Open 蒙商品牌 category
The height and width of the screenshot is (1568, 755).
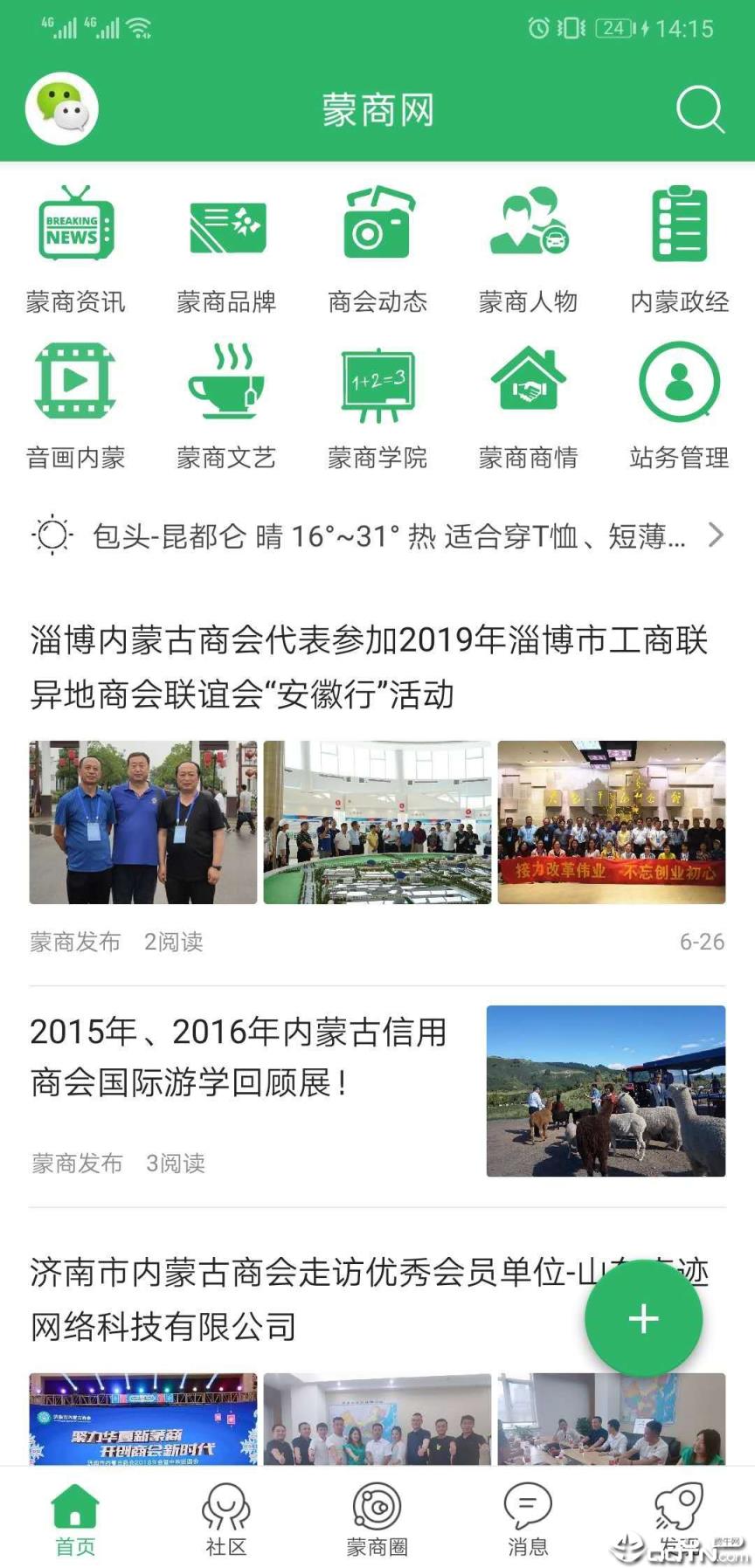pos(226,248)
